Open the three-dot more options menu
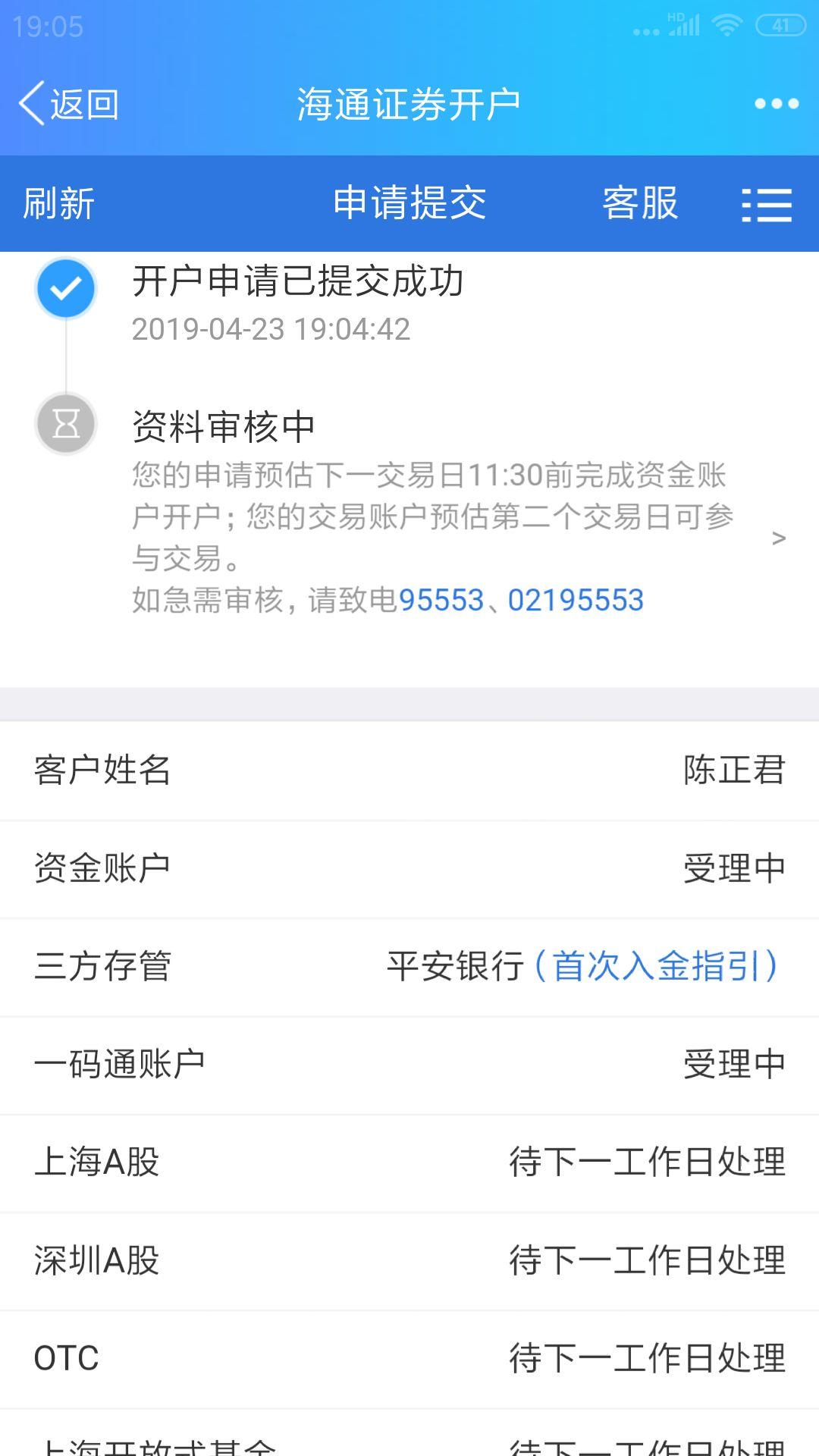The image size is (819, 1456). click(x=777, y=104)
